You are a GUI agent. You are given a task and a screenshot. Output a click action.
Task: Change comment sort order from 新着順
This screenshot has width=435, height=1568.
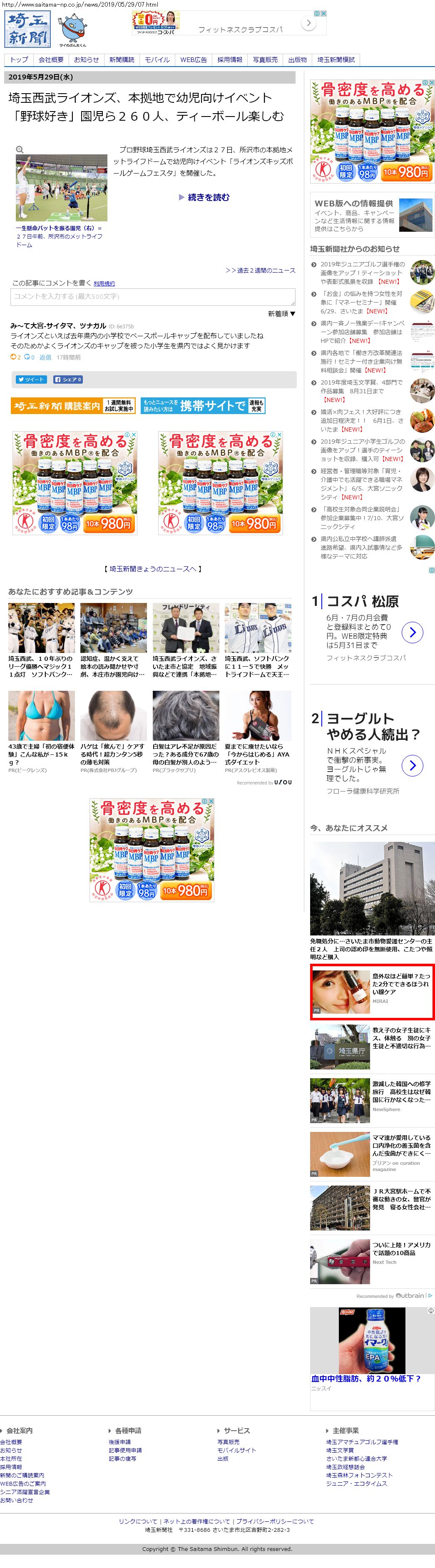tap(281, 314)
